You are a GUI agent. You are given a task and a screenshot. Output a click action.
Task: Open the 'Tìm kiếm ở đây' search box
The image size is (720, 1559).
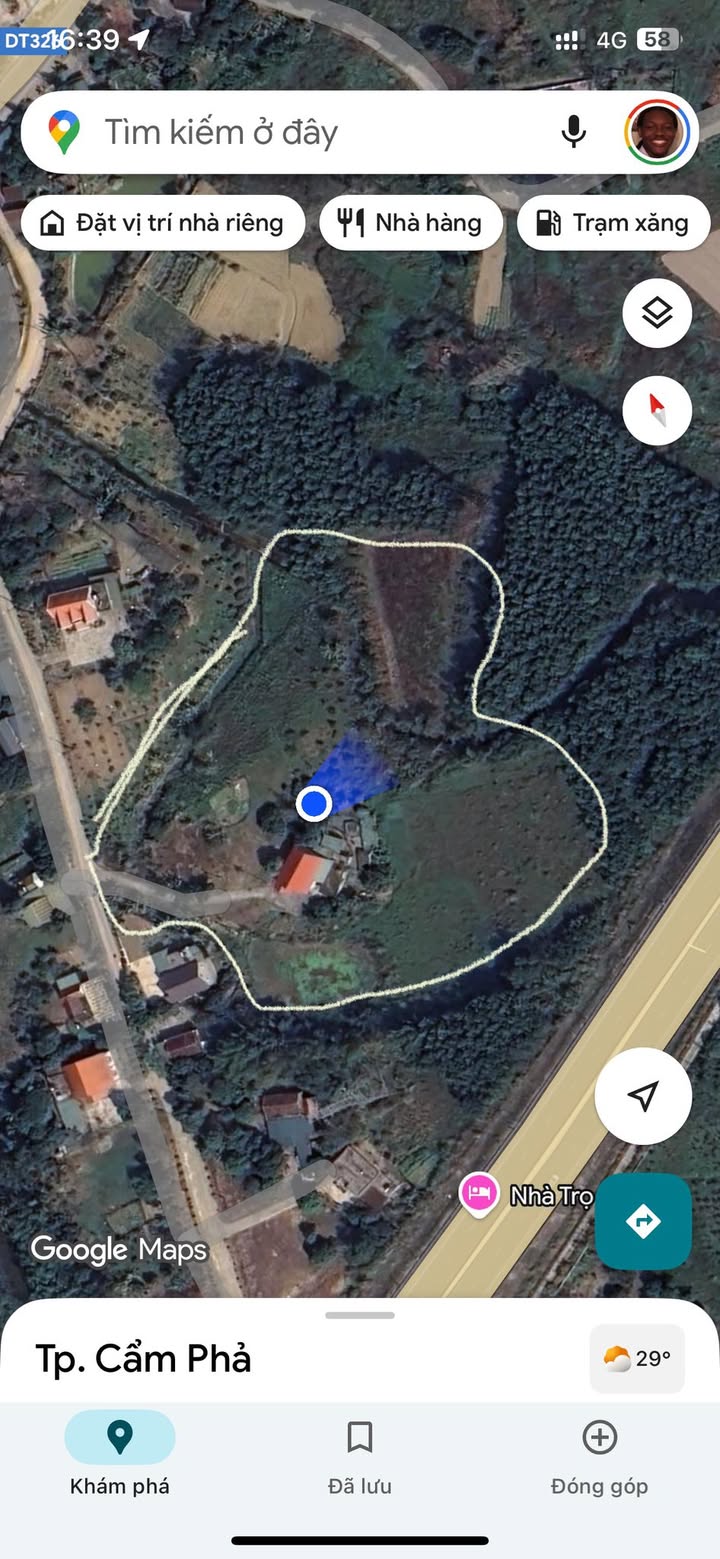300,132
